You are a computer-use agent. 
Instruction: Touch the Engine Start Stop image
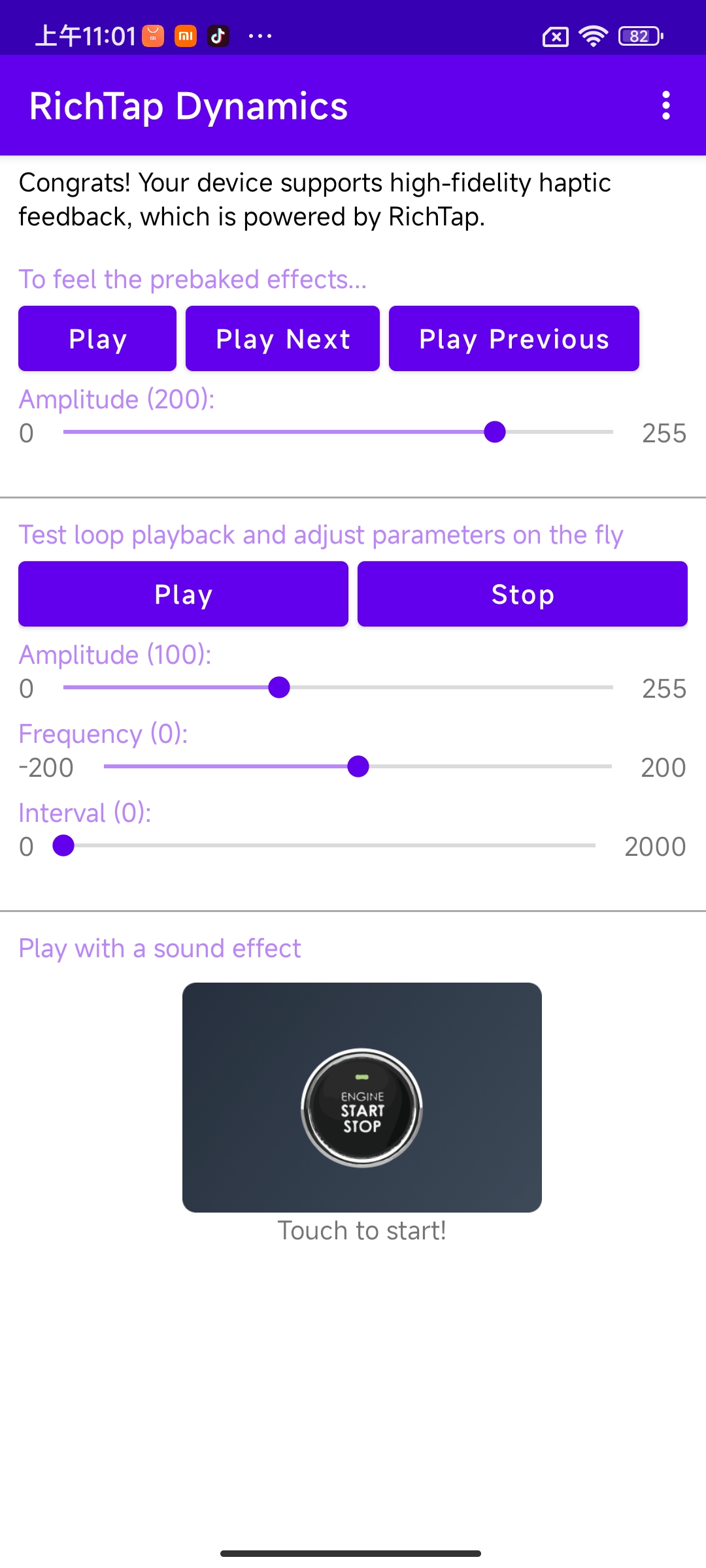[362, 1098]
